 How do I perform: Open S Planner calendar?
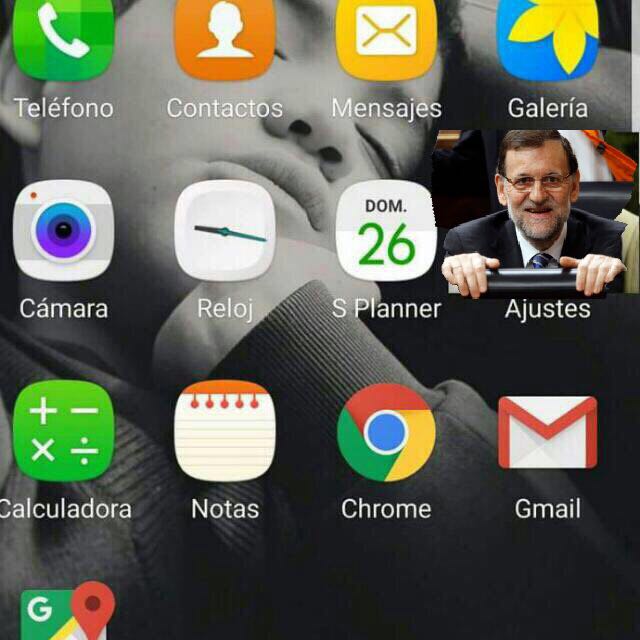386,232
